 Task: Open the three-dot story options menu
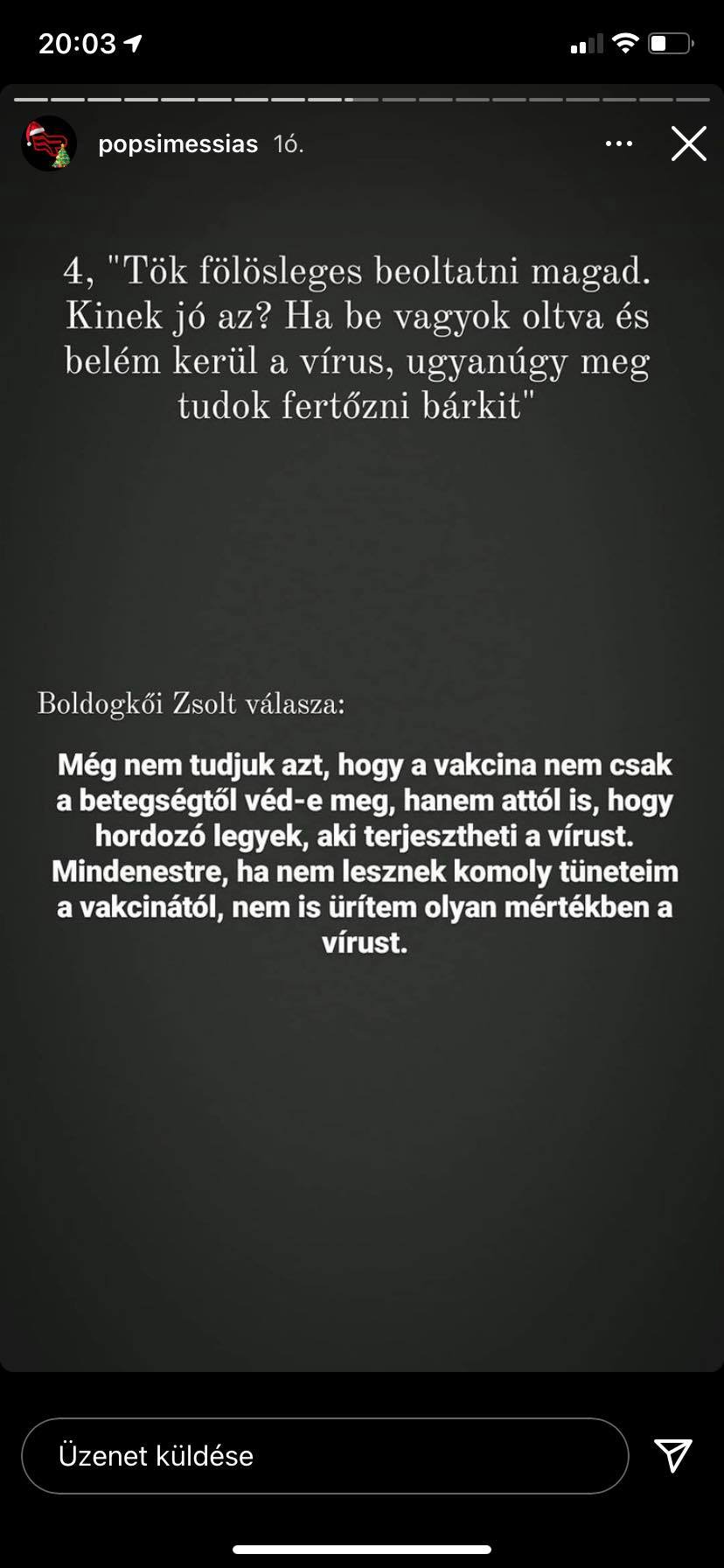[619, 143]
